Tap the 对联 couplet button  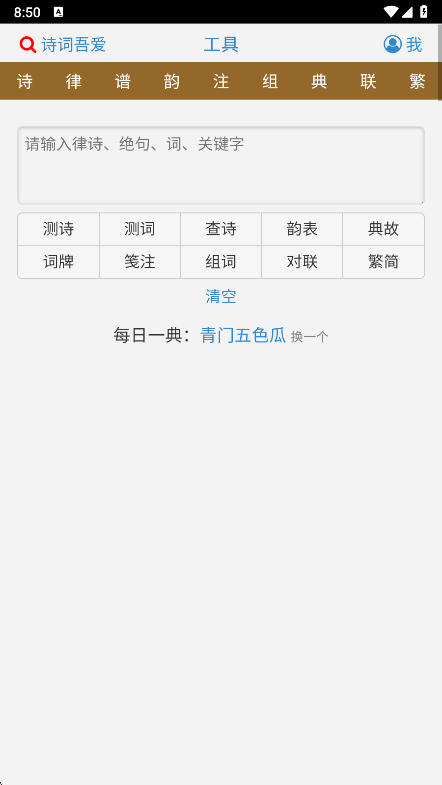(302, 262)
